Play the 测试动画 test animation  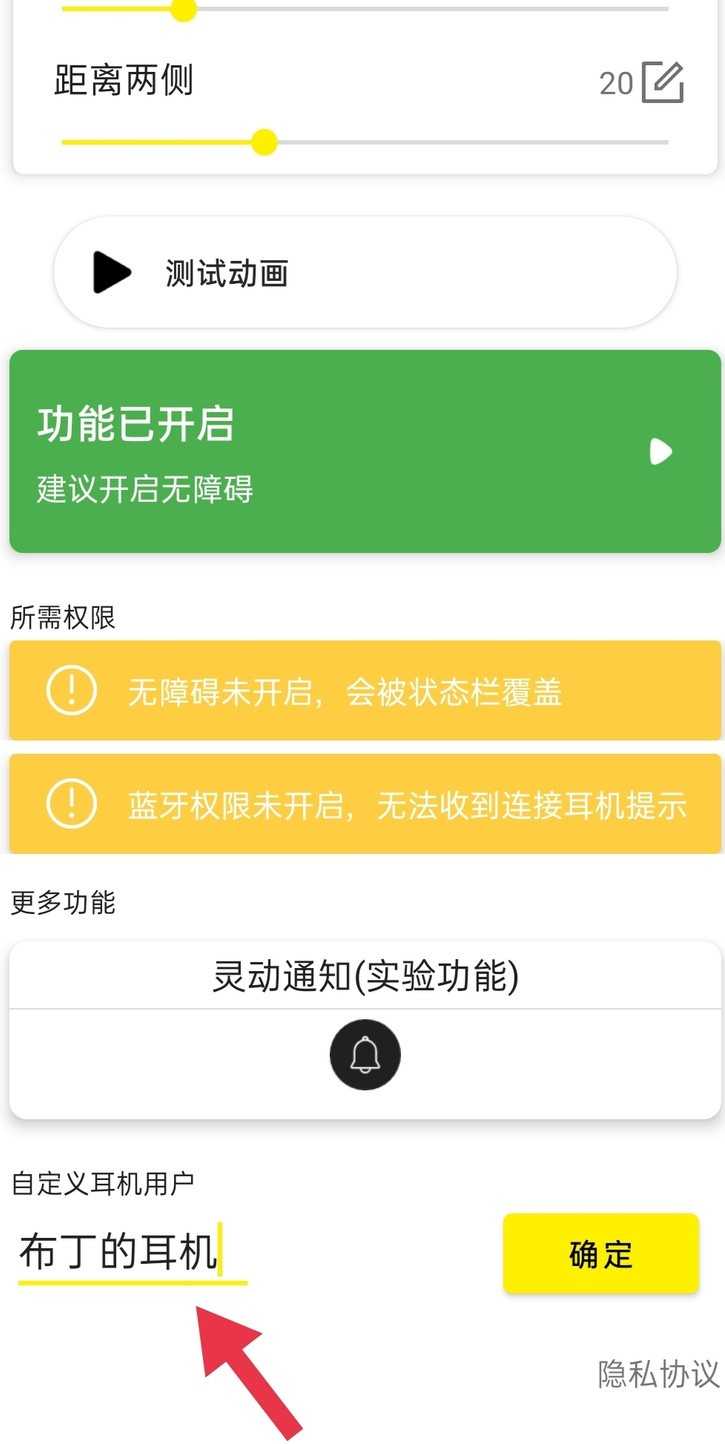pos(365,273)
